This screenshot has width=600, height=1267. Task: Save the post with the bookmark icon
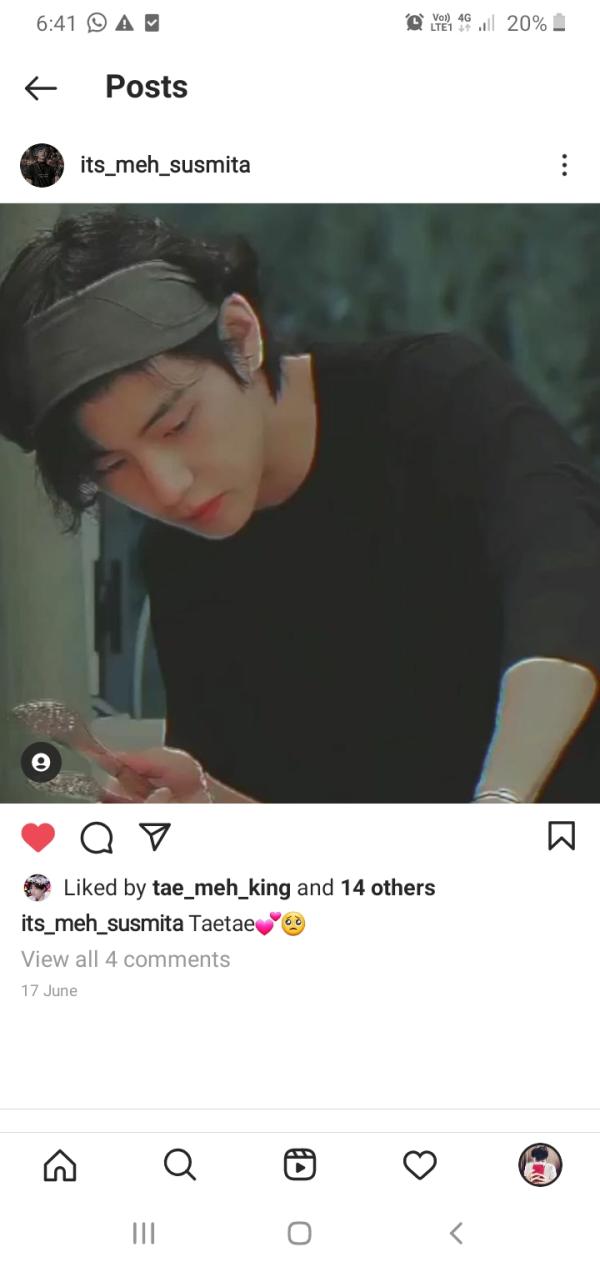[561, 836]
